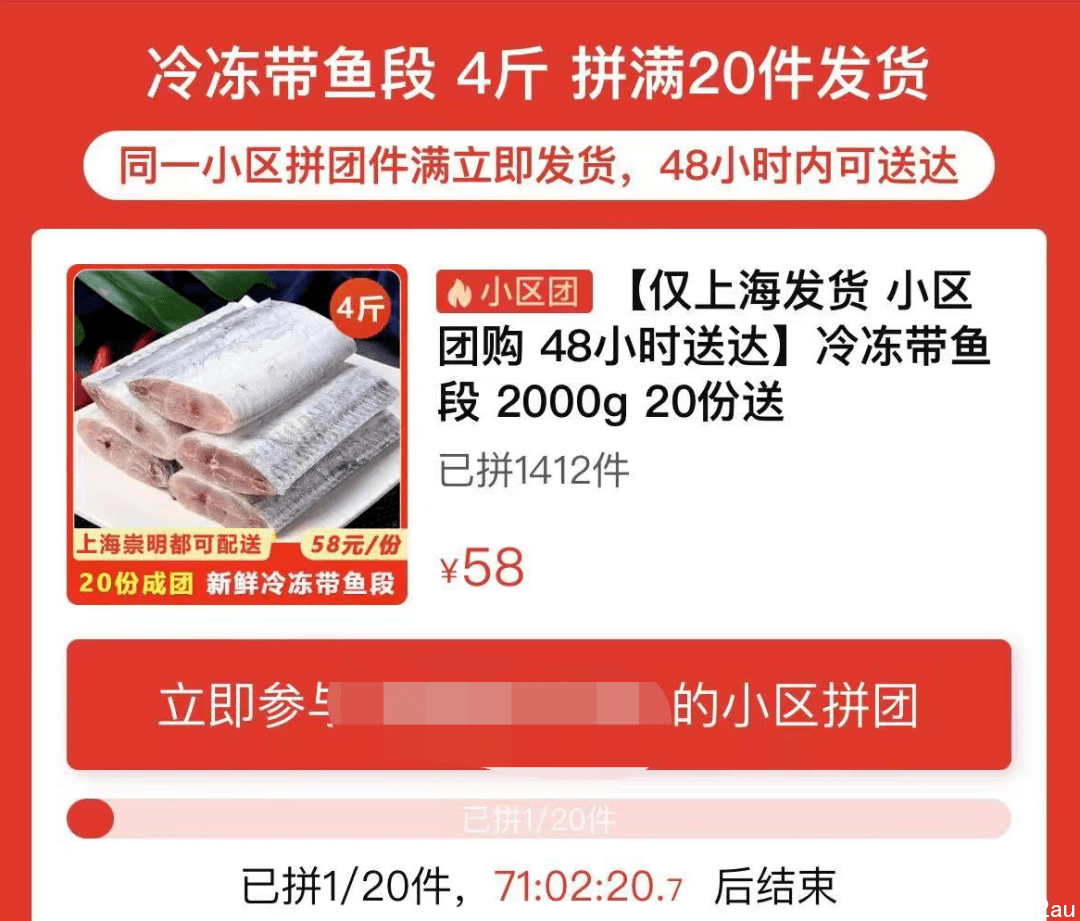Screen dimensions: 1080x921
Task: Tap 立即参与小区拼团 to join the group buy
Action: [538, 705]
